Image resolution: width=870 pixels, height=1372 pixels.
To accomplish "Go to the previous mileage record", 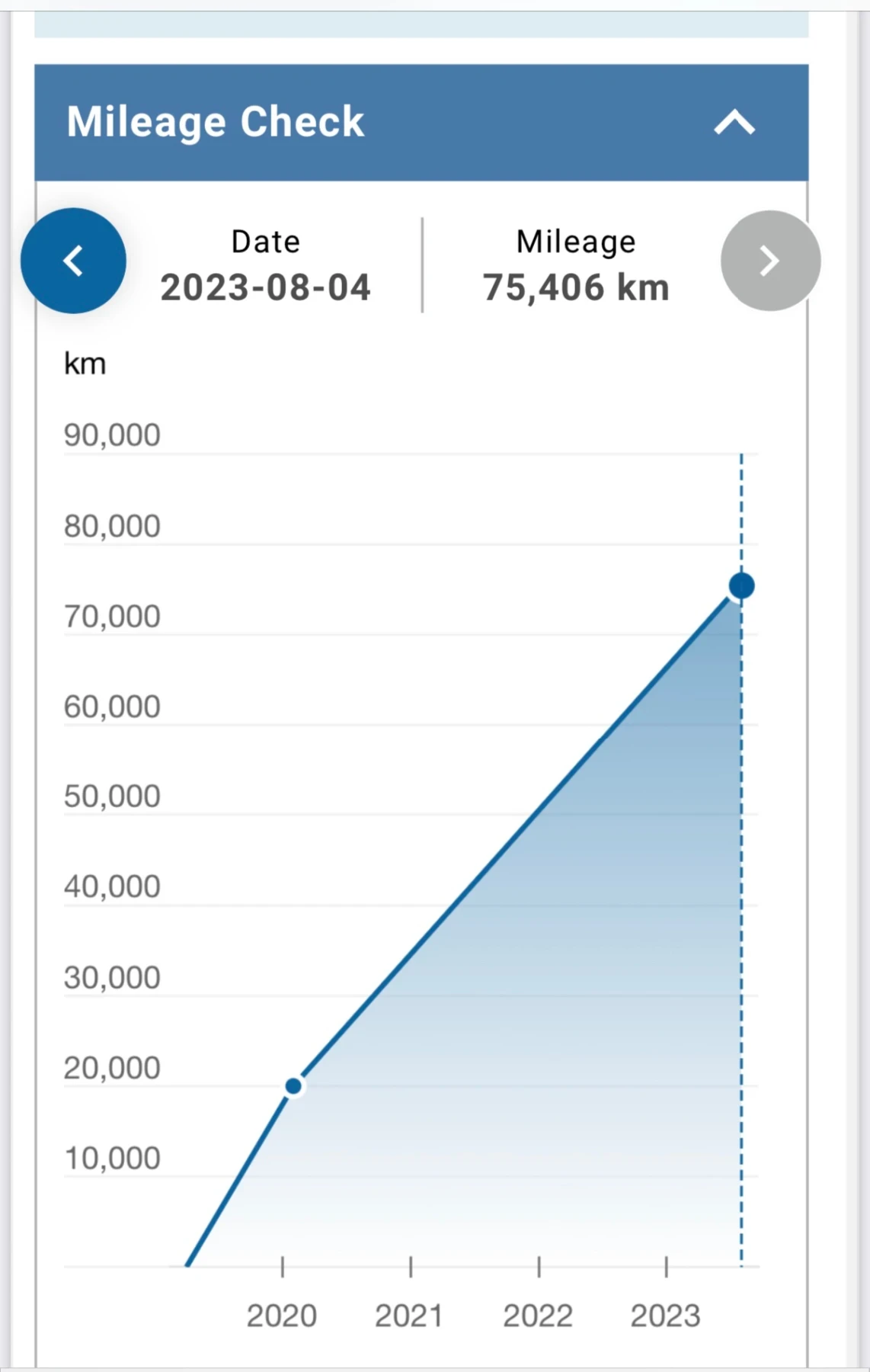I will [x=73, y=261].
